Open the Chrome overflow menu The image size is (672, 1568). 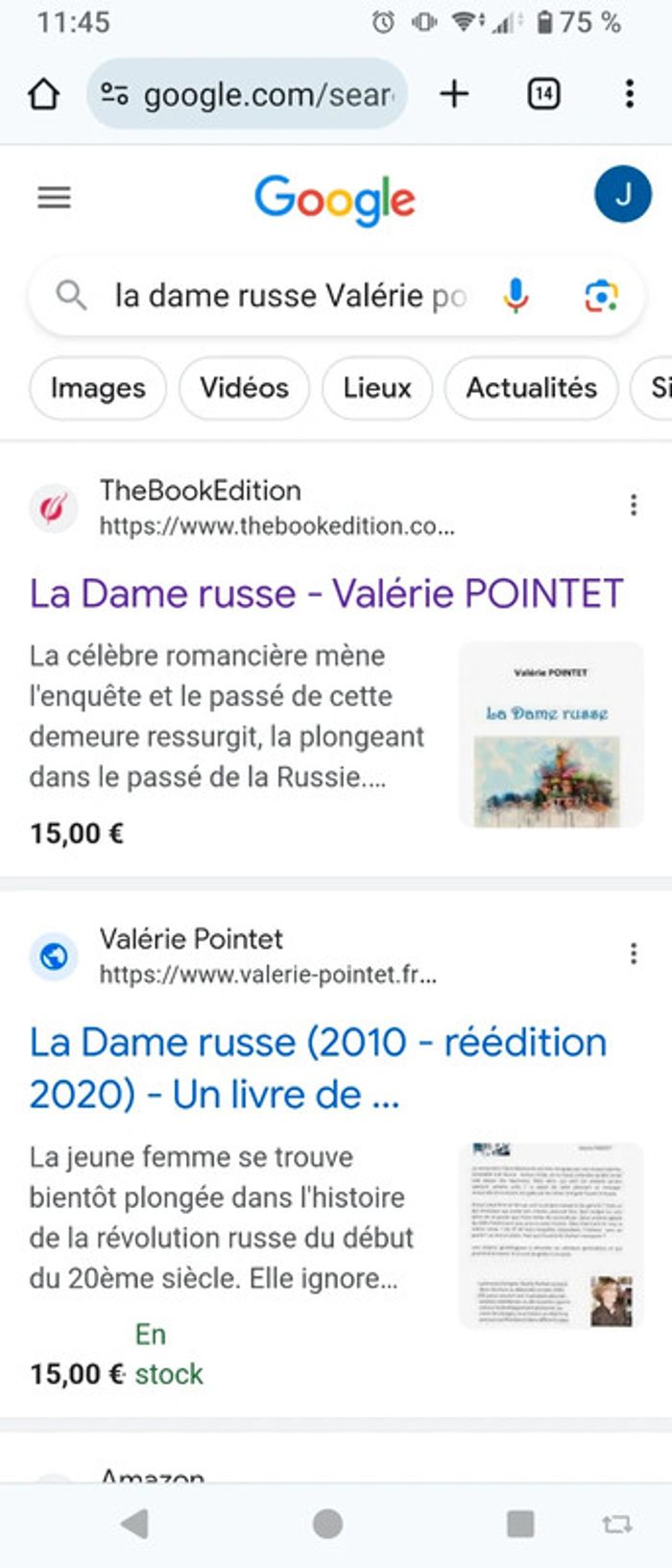[x=629, y=94]
